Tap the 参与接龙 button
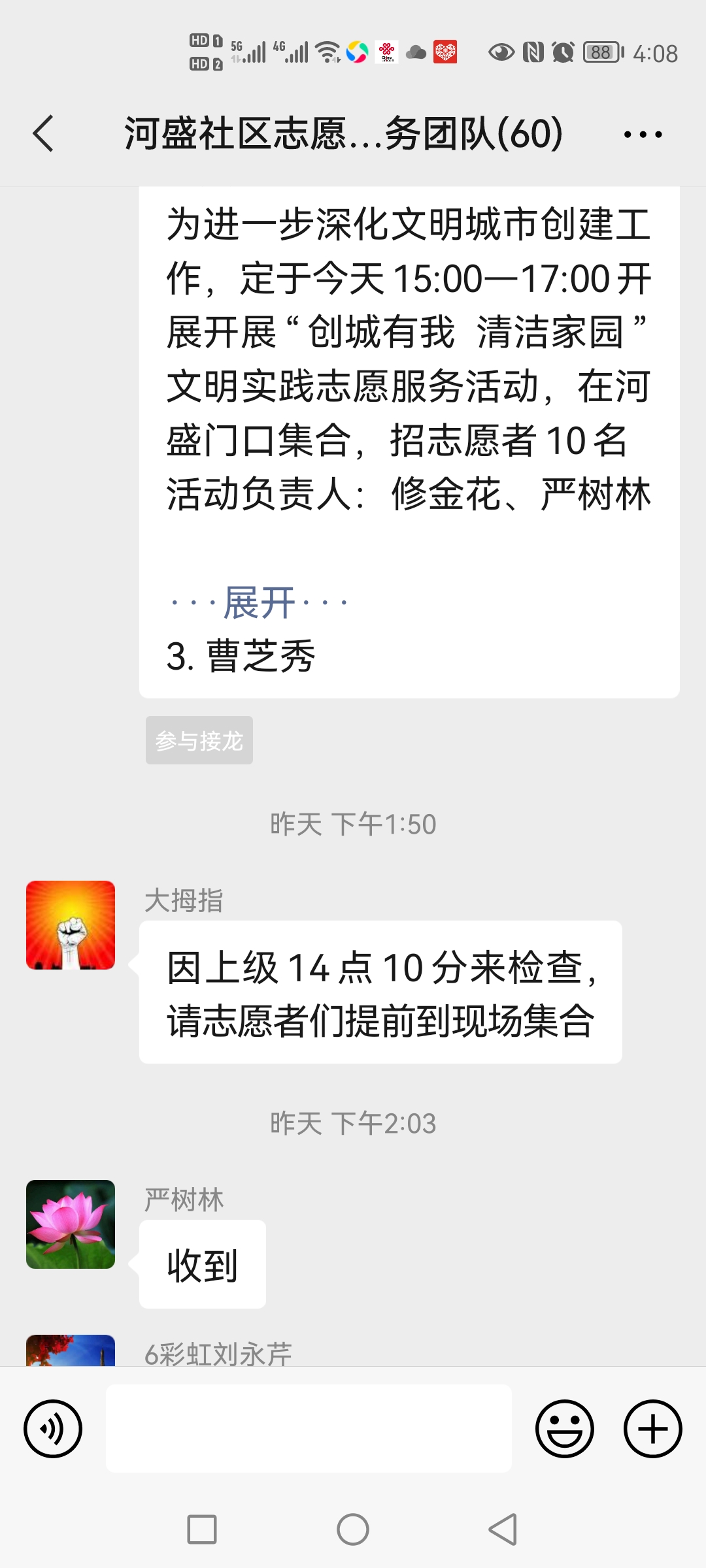The image size is (706, 1568). tap(199, 740)
